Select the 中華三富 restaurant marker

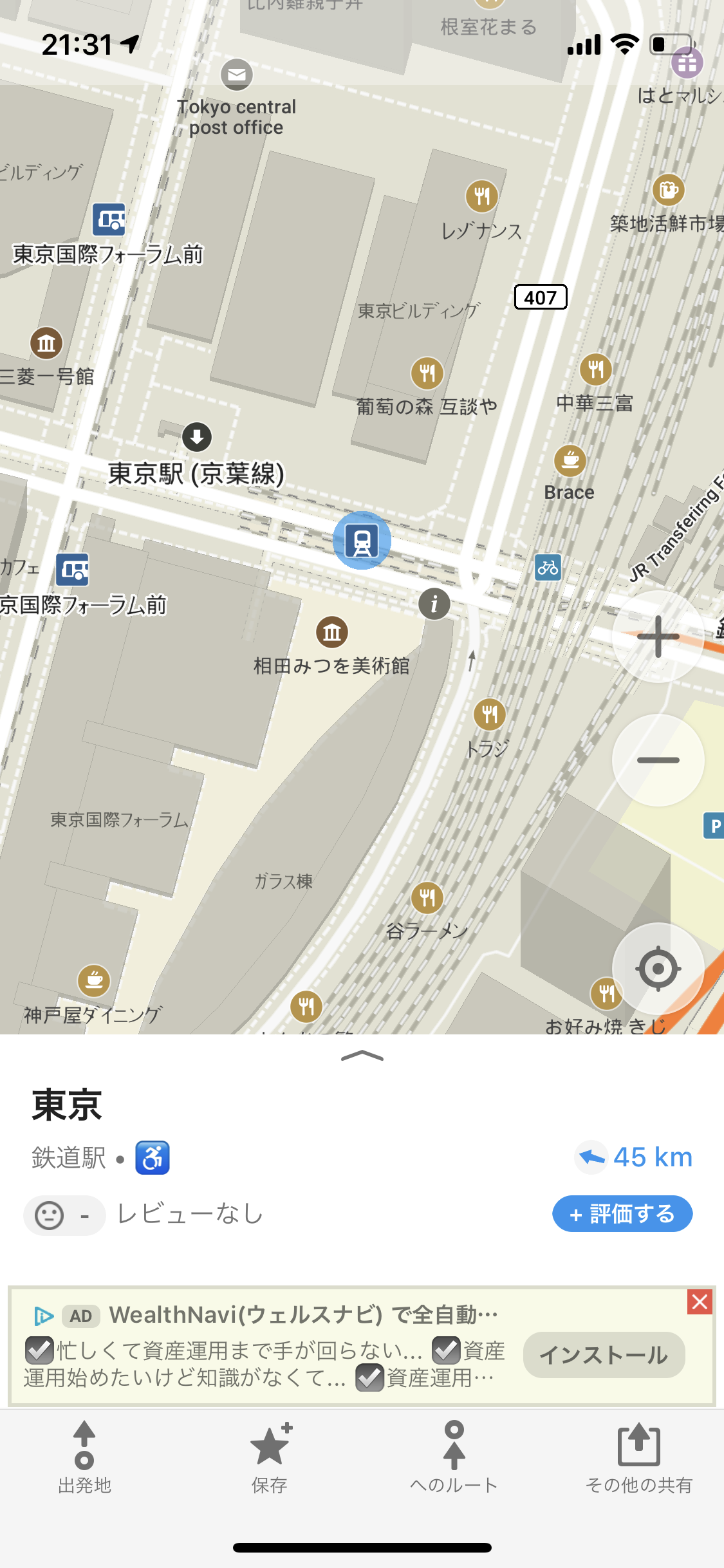(x=596, y=369)
